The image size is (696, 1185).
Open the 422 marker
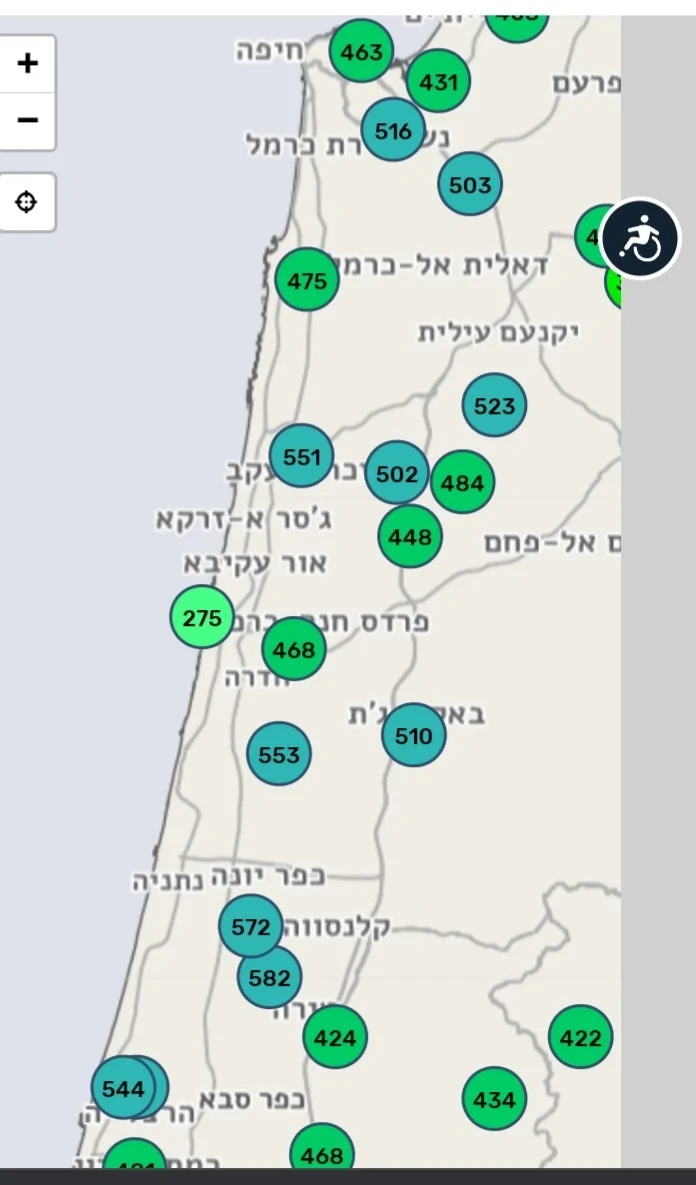[x=580, y=1037]
